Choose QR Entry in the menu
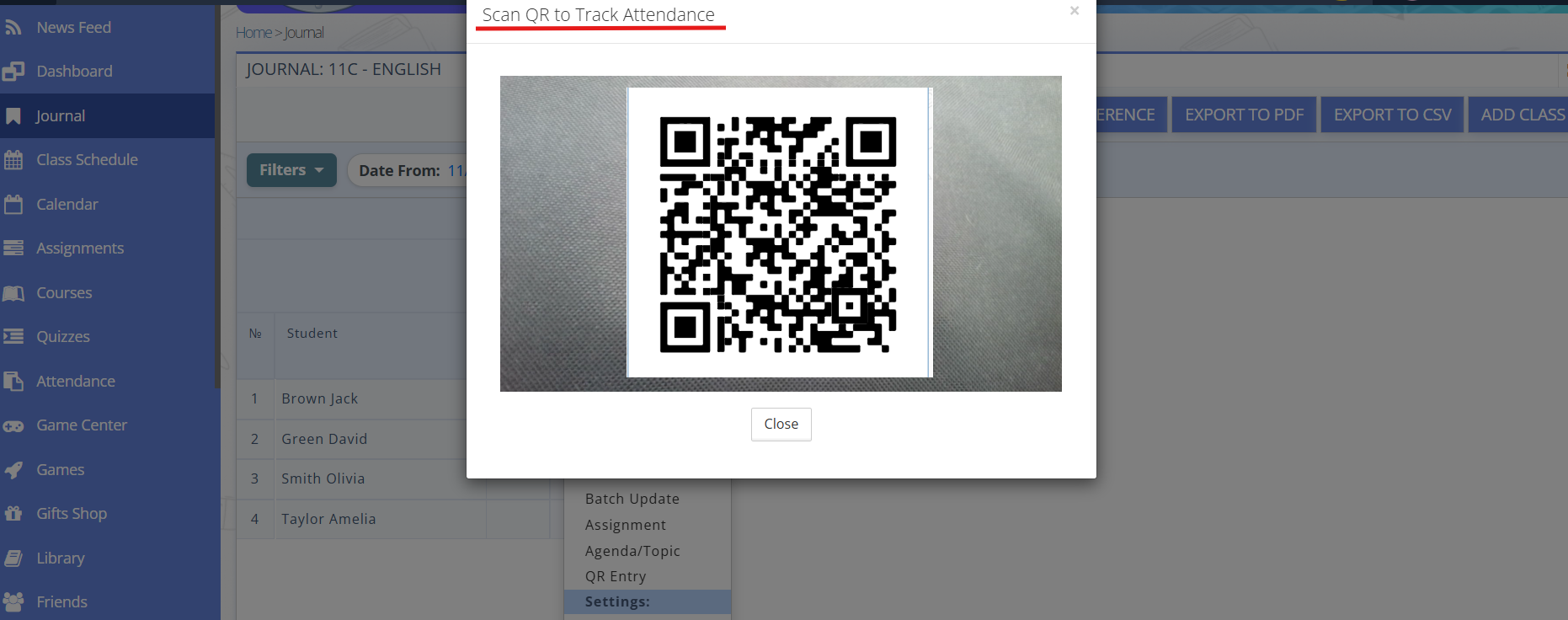This screenshot has height=620, width=1568. 616,576
